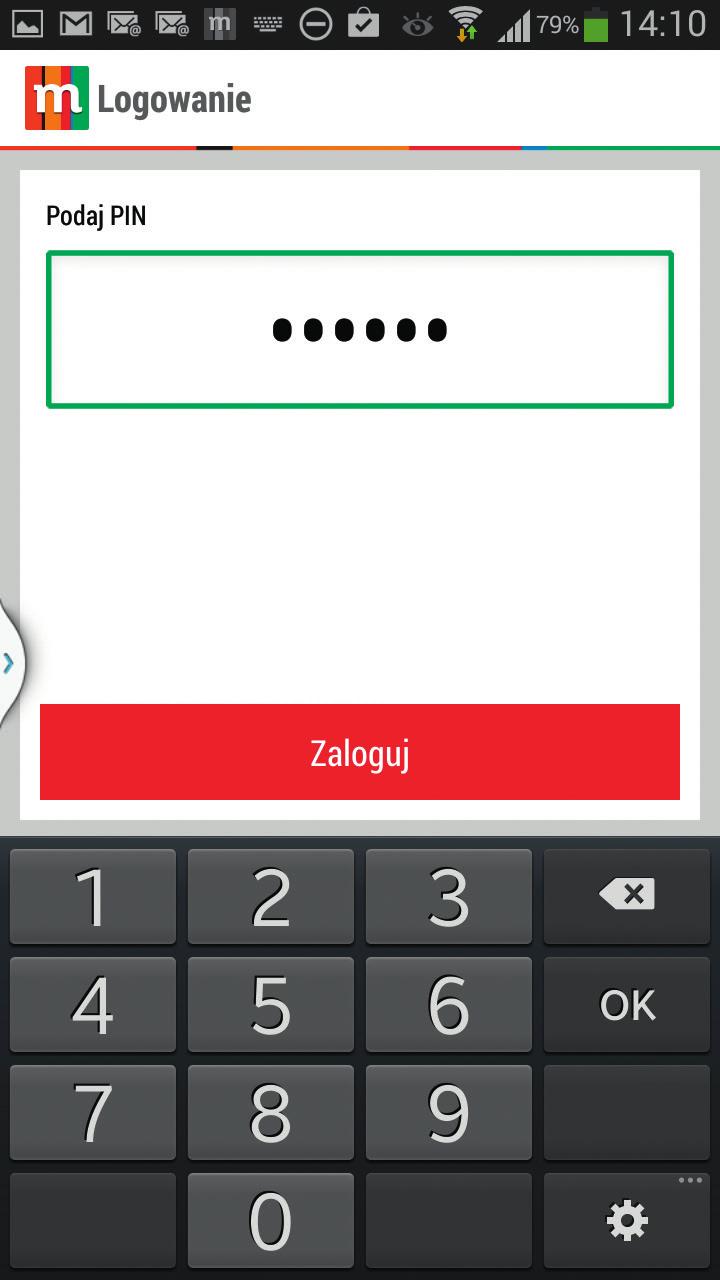Open keyboard settings gear key
Viewport: 720px width, 1280px height.
point(627,1220)
